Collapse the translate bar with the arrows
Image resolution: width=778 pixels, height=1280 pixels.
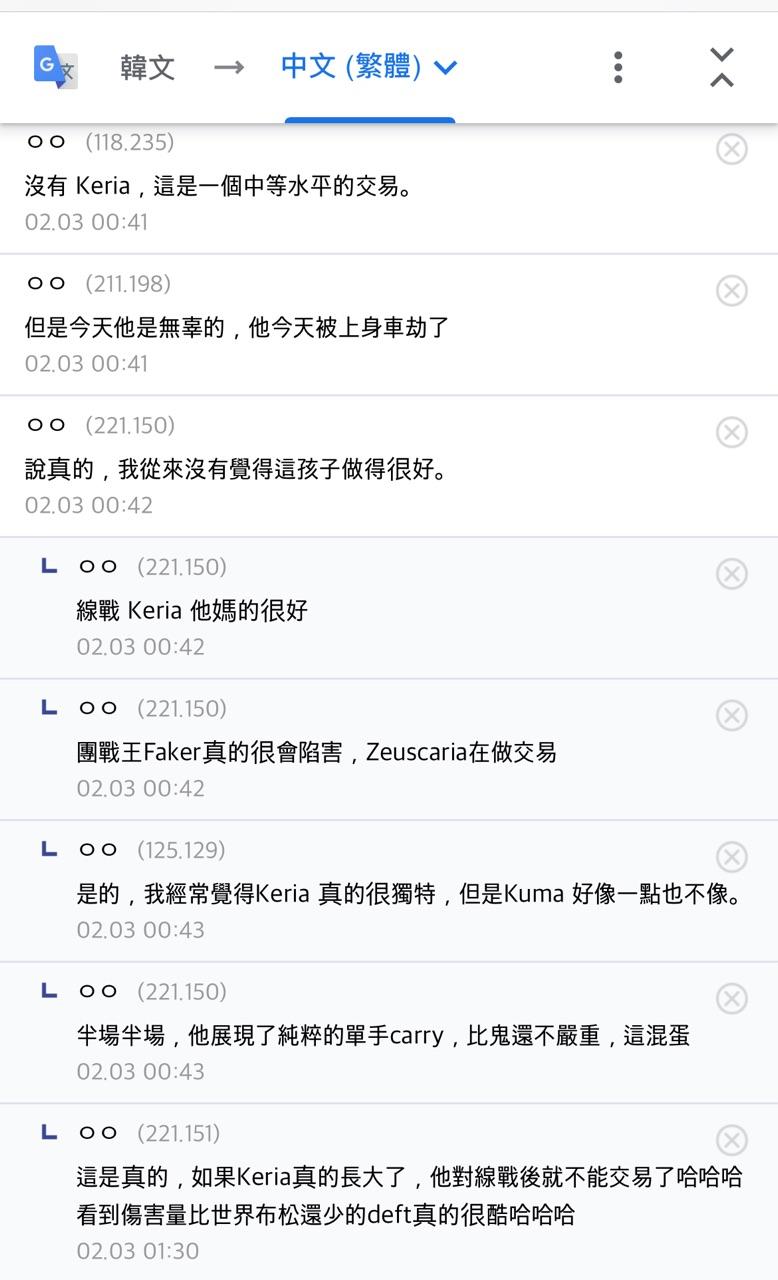click(722, 67)
